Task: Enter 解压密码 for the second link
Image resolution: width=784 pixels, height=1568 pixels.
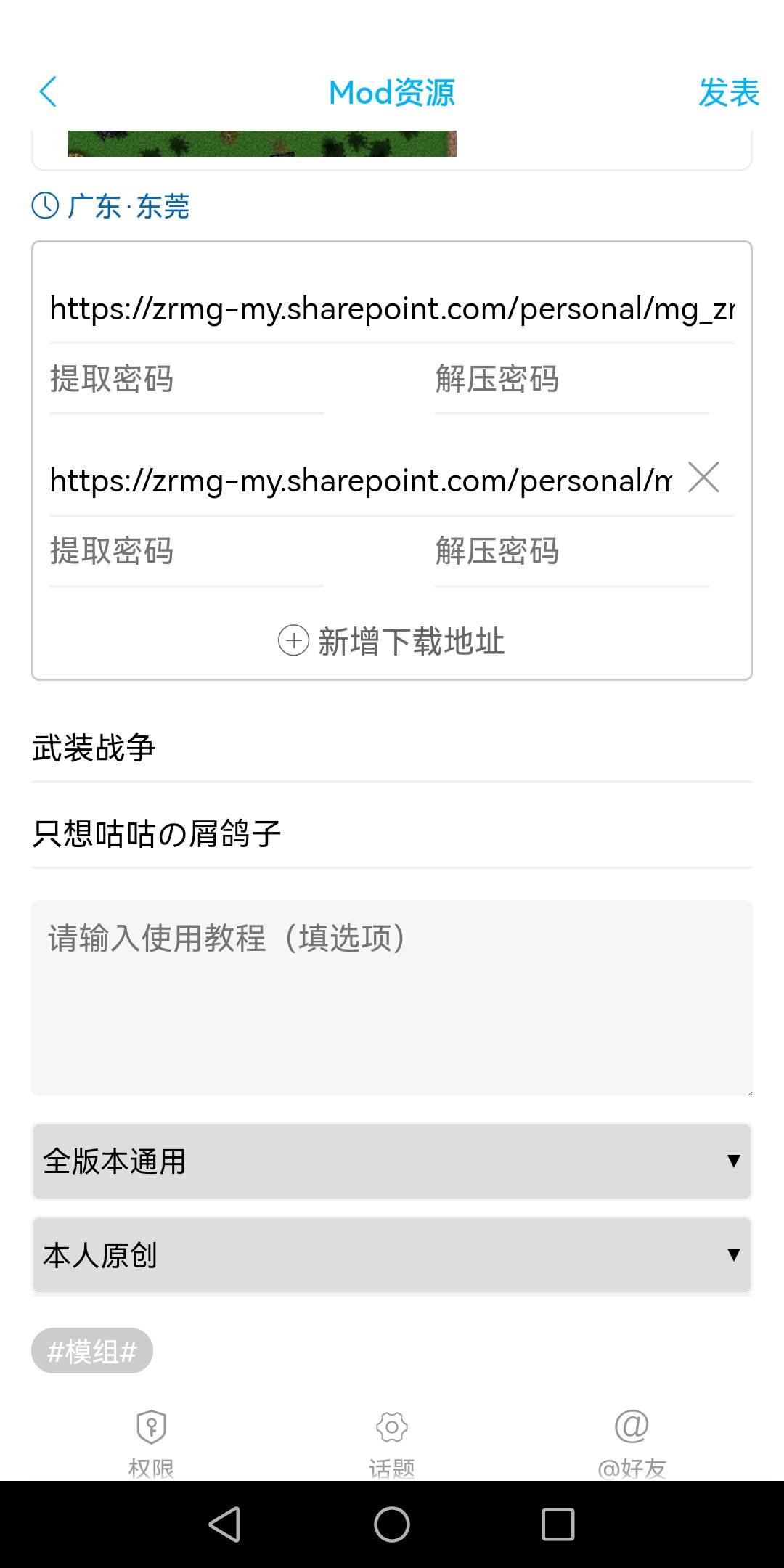Action: click(571, 552)
